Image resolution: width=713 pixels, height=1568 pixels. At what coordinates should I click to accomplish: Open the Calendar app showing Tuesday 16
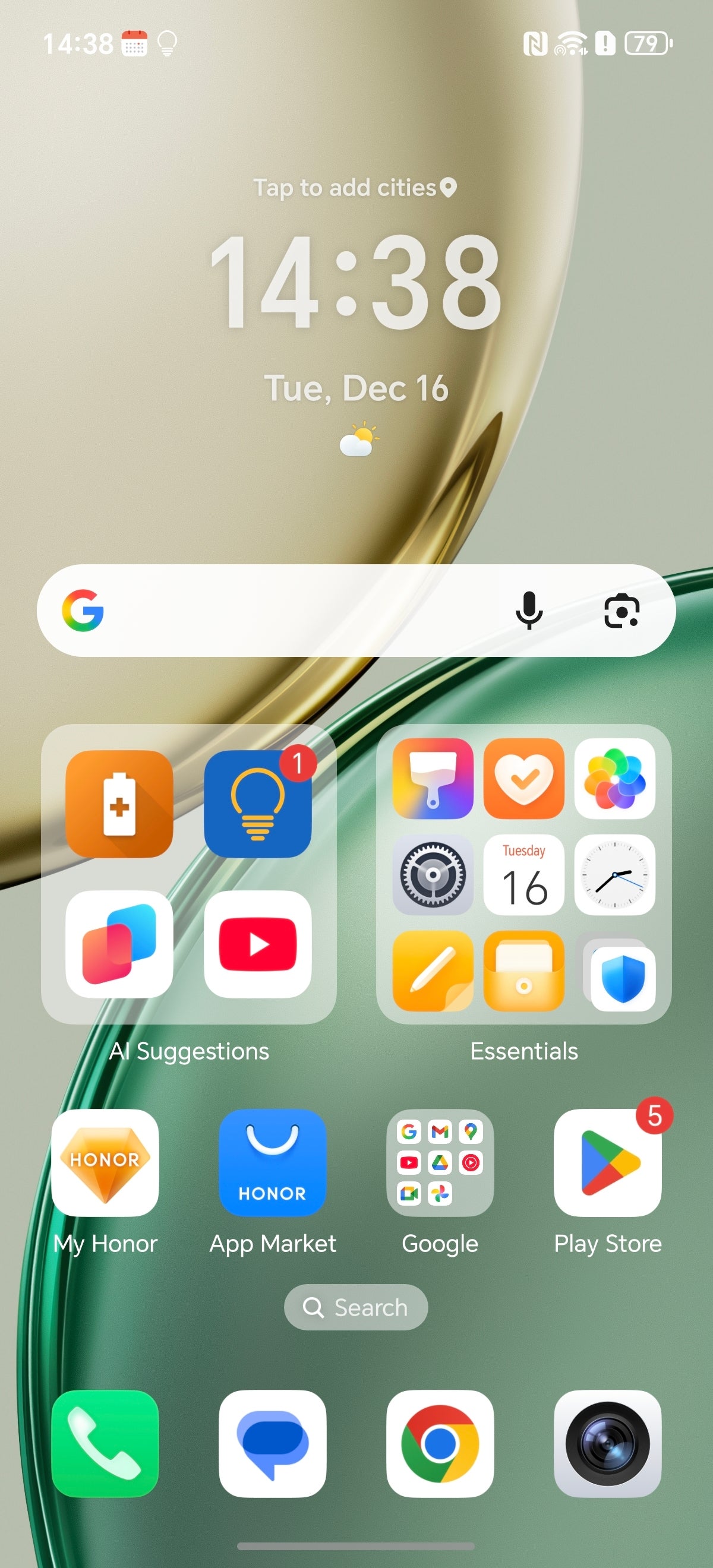point(523,874)
